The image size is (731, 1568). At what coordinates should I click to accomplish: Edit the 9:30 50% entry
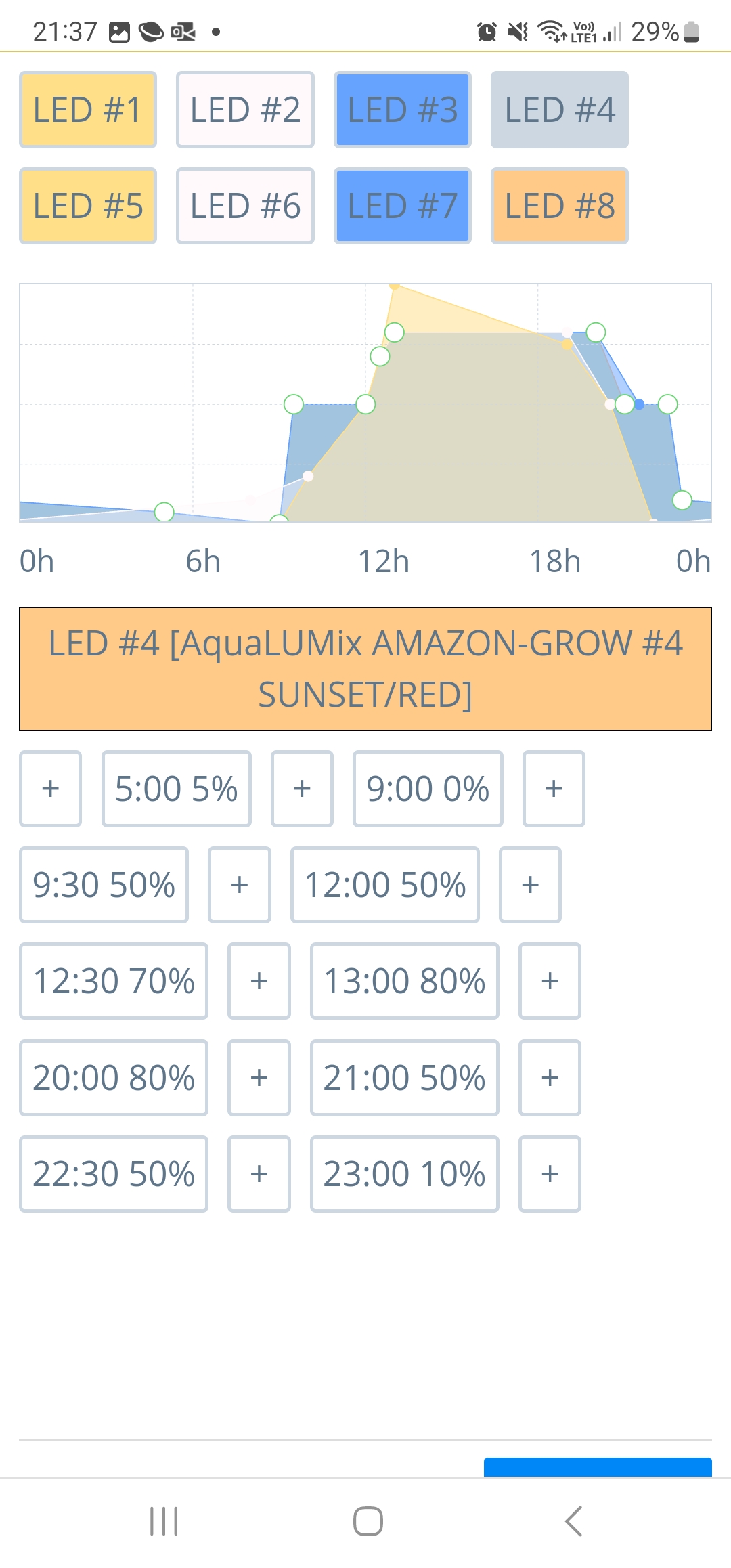click(x=104, y=885)
